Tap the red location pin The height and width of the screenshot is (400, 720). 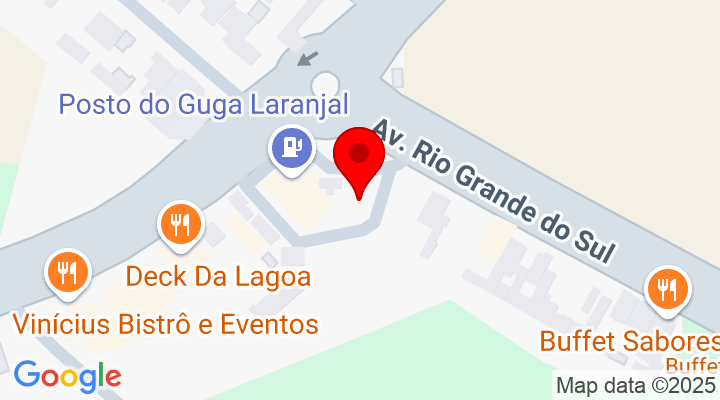358,158
